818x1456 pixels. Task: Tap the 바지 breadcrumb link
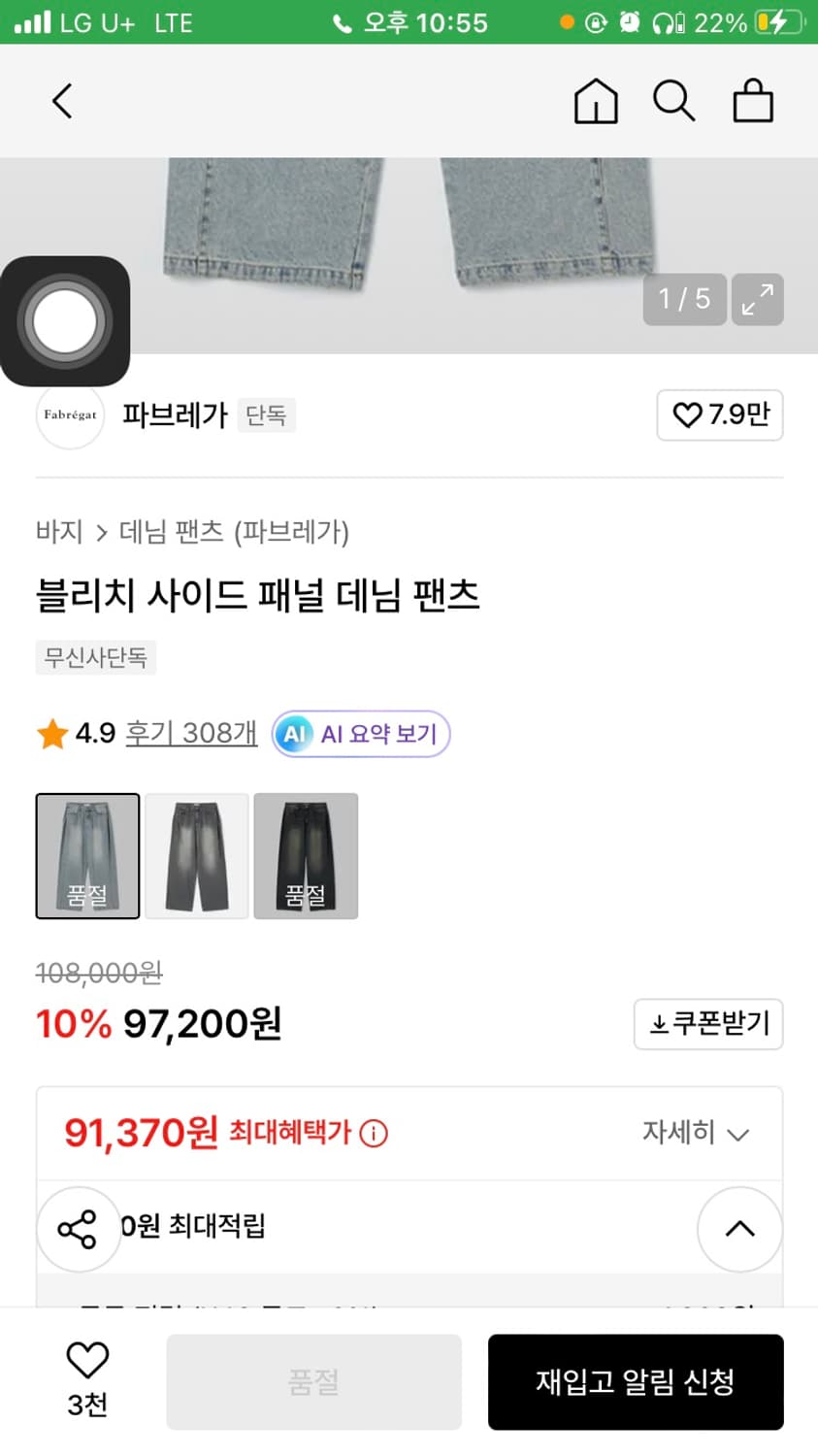pos(58,532)
